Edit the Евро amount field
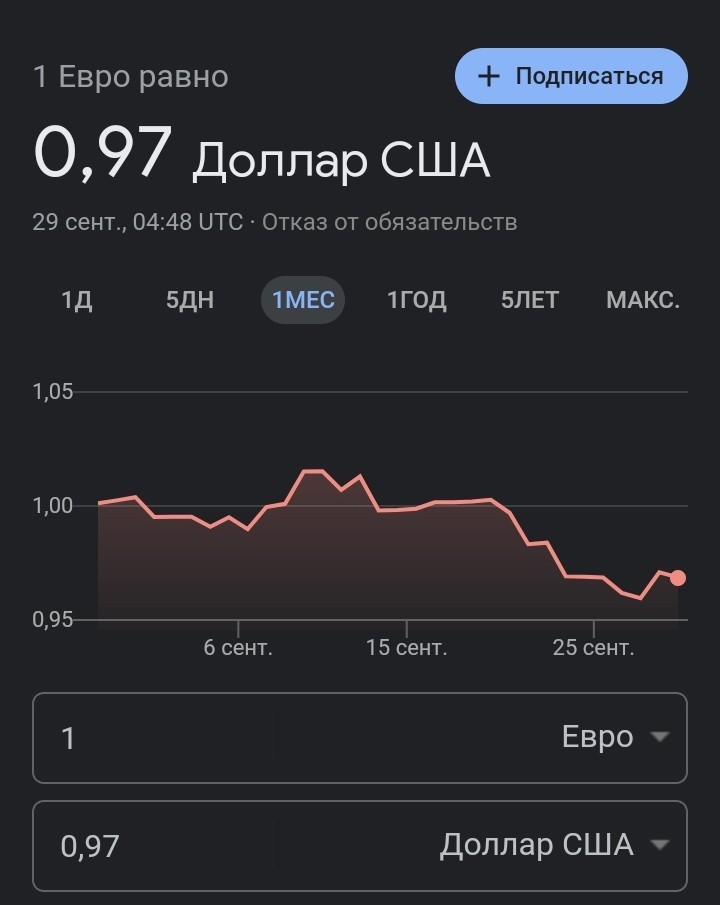Image resolution: width=720 pixels, height=905 pixels. [x=153, y=738]
